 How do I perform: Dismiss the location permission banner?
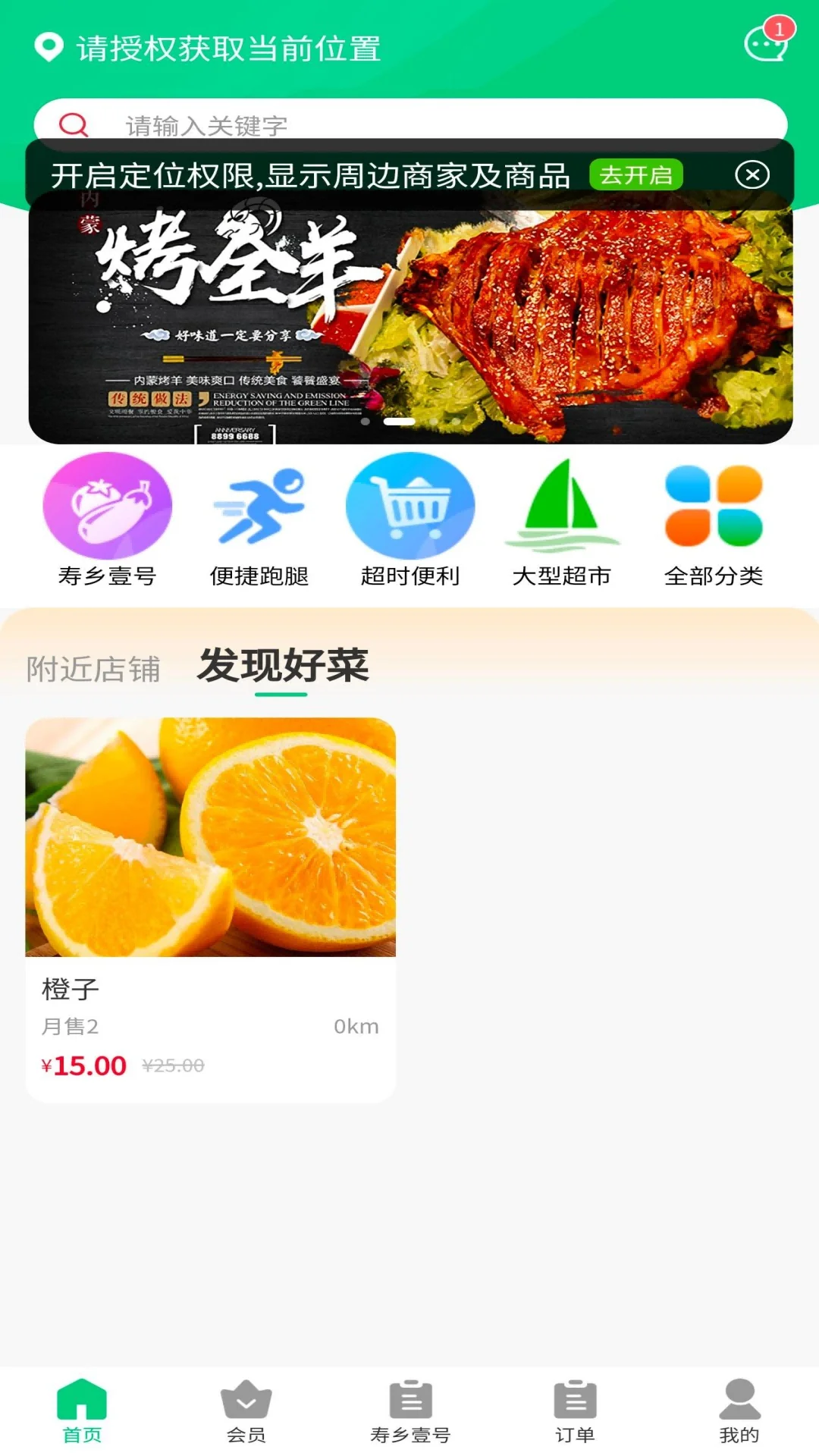point(752,175)
